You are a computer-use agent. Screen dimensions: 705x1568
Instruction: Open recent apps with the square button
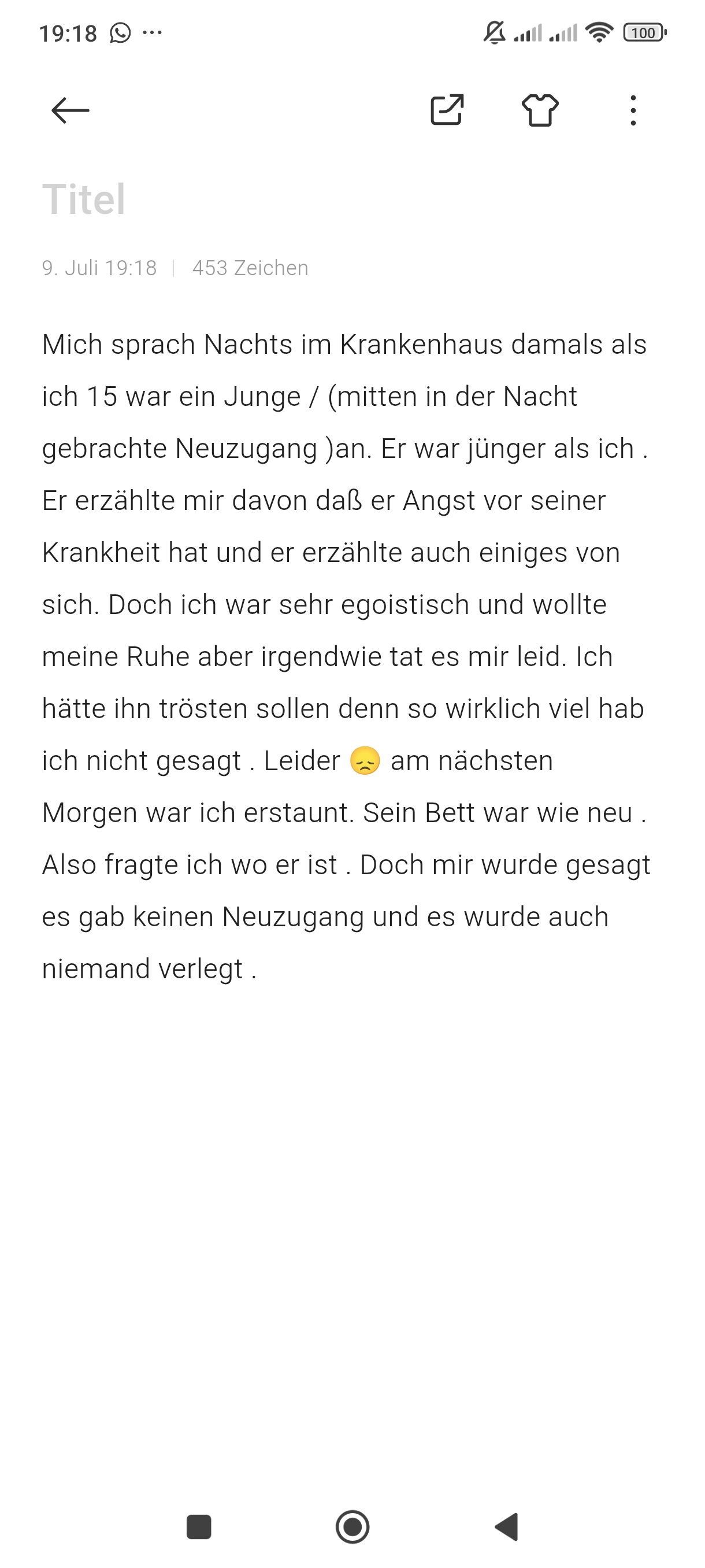(198, 1526)
